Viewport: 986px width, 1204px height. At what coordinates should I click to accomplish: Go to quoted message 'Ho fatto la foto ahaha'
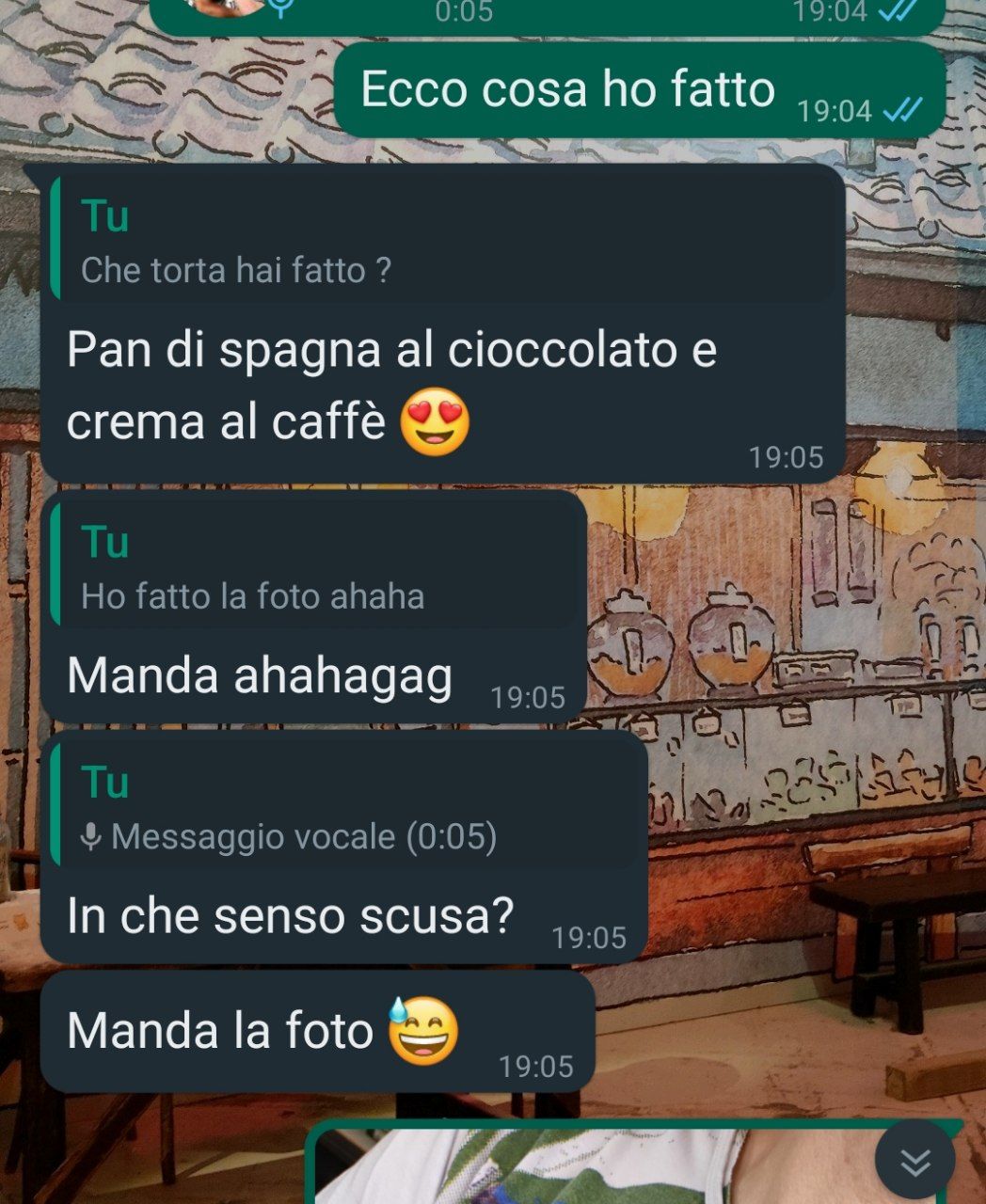coord(315,568)
